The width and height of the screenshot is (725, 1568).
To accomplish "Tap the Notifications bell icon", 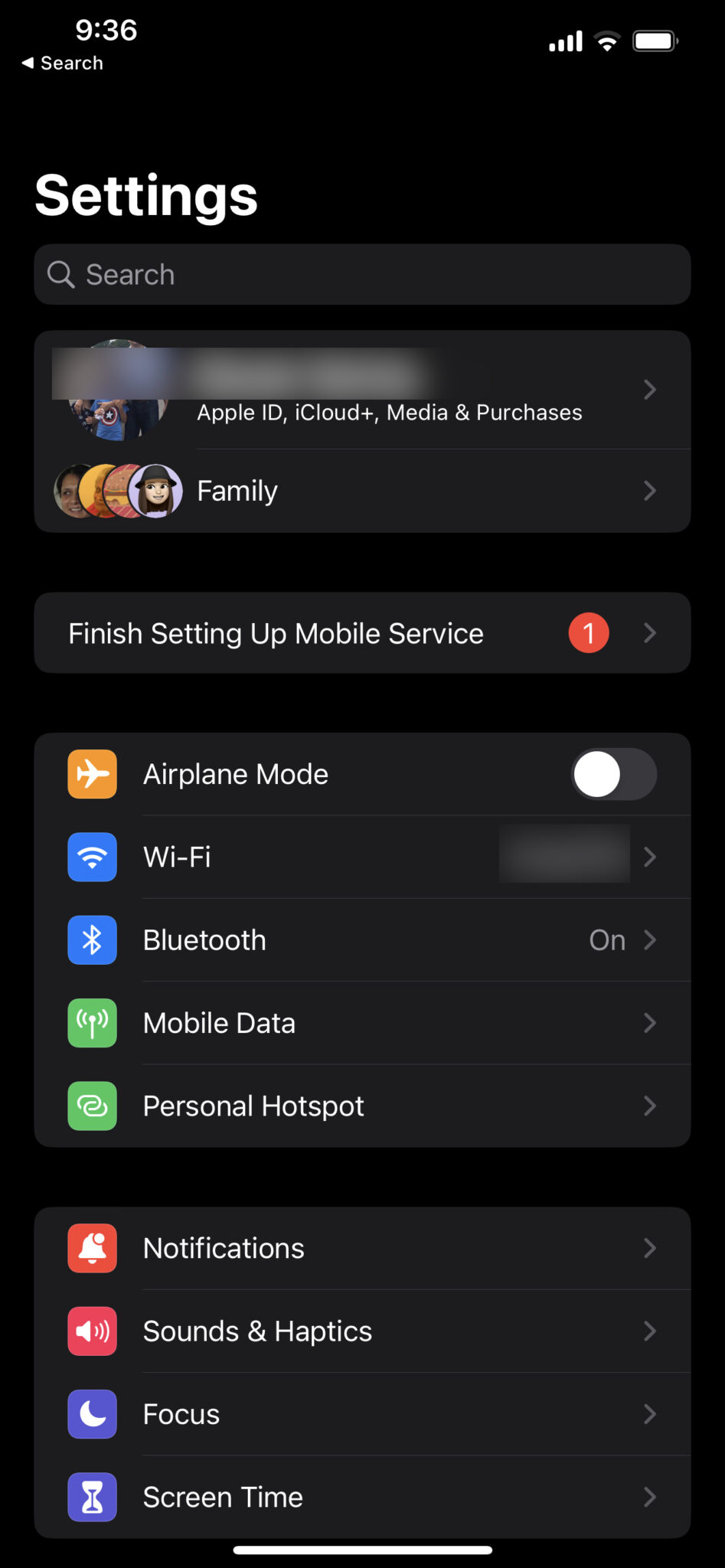I will tap(92, 1248).
